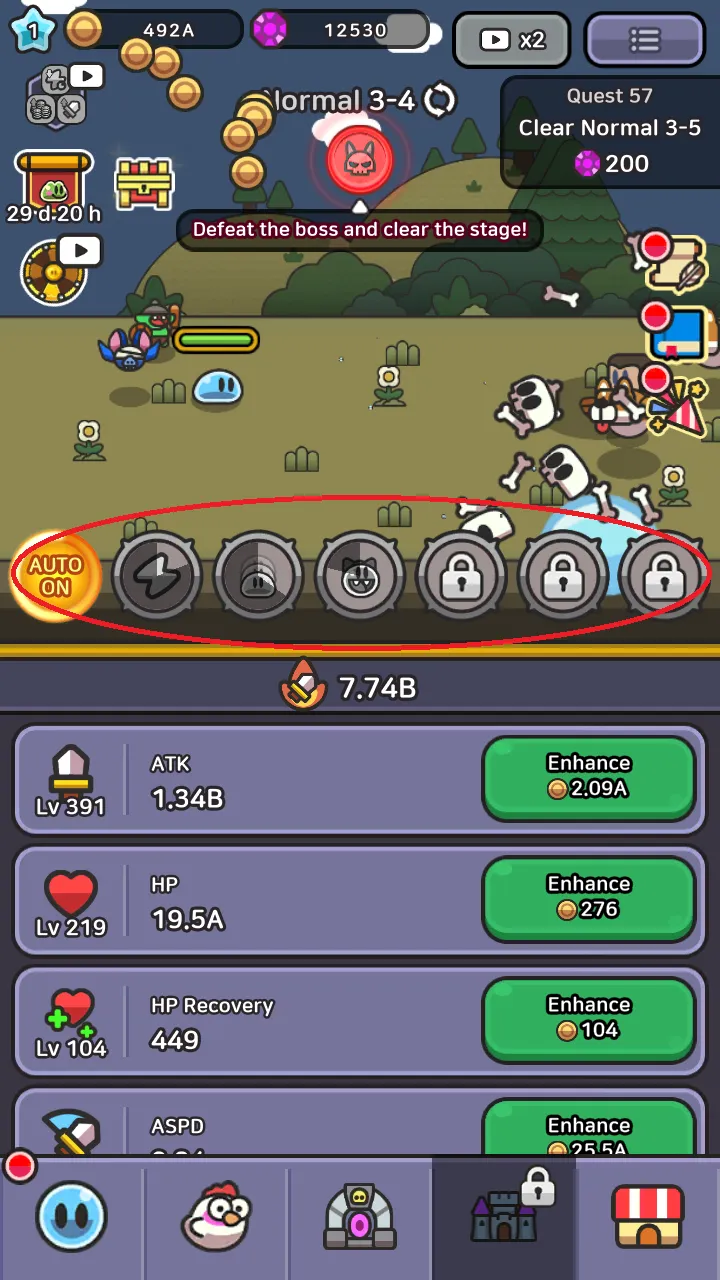The image size is (720, 1280).
Task: Open the blue book icon
Action: 678,333
